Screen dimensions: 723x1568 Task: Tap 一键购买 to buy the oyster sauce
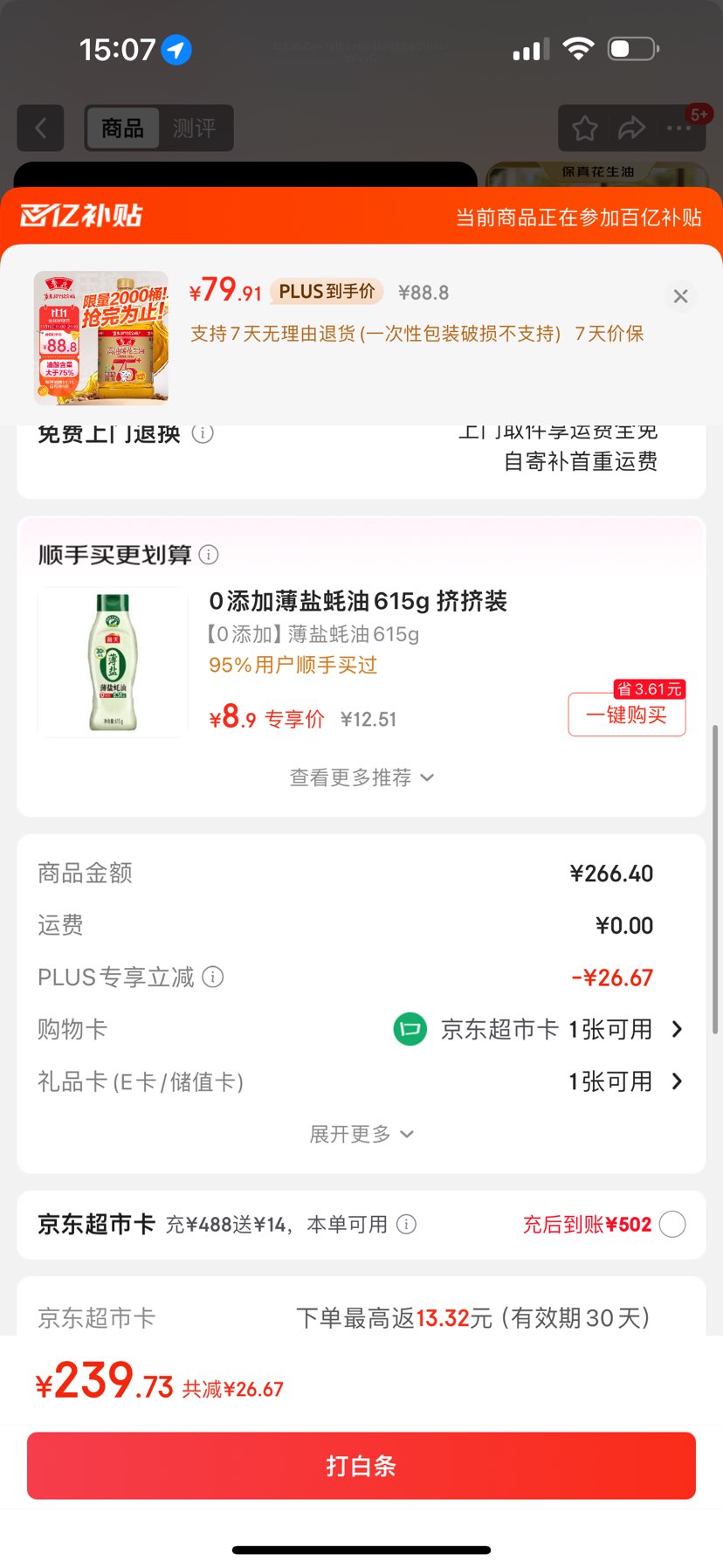coord(626,715)
